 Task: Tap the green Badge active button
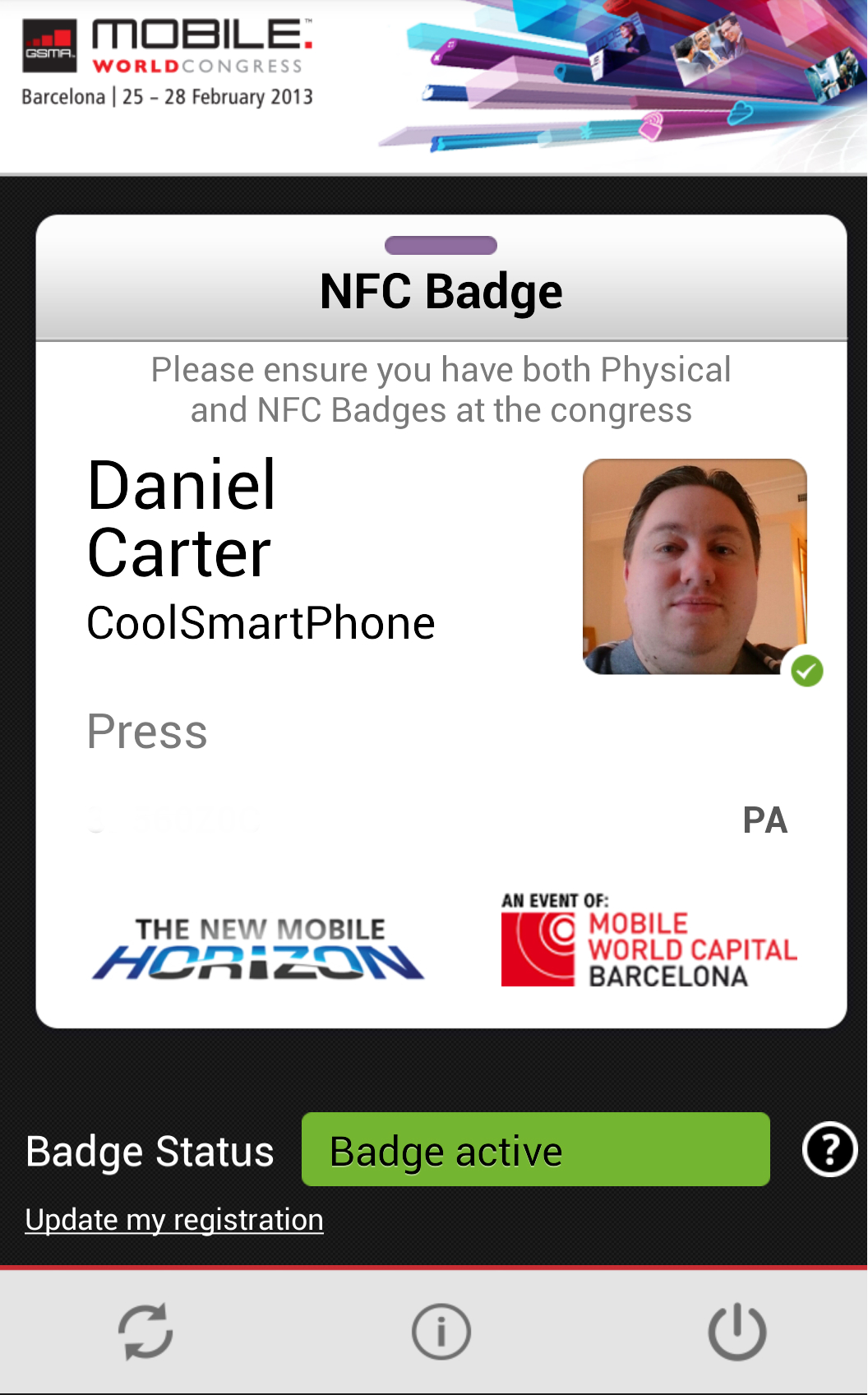click(x=536, y=1149)
